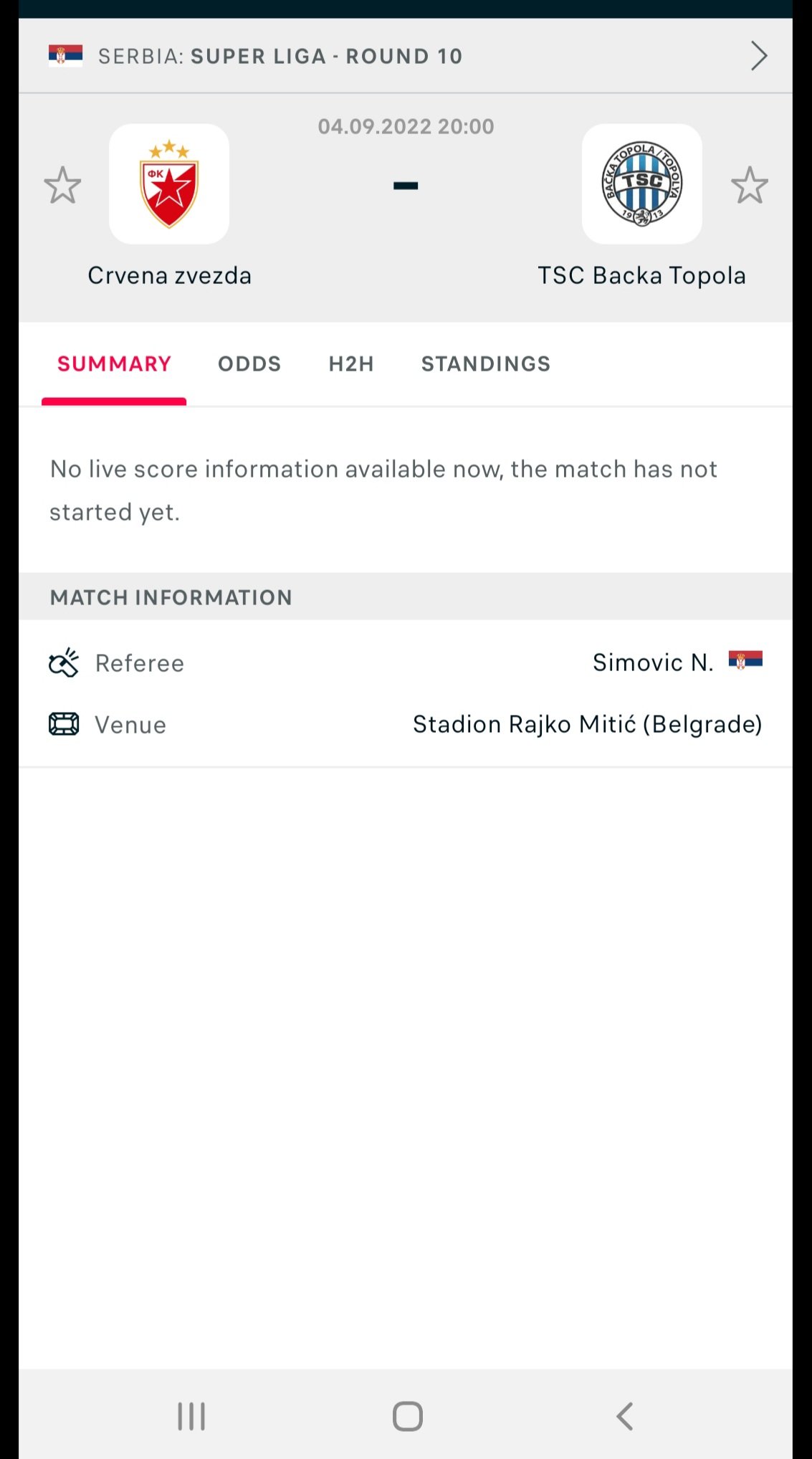This screenshot has height=1459, width=812.
Task: Favorite Crvena zvezda with the star
Action: pyautogui.click(x=62, y=185)
